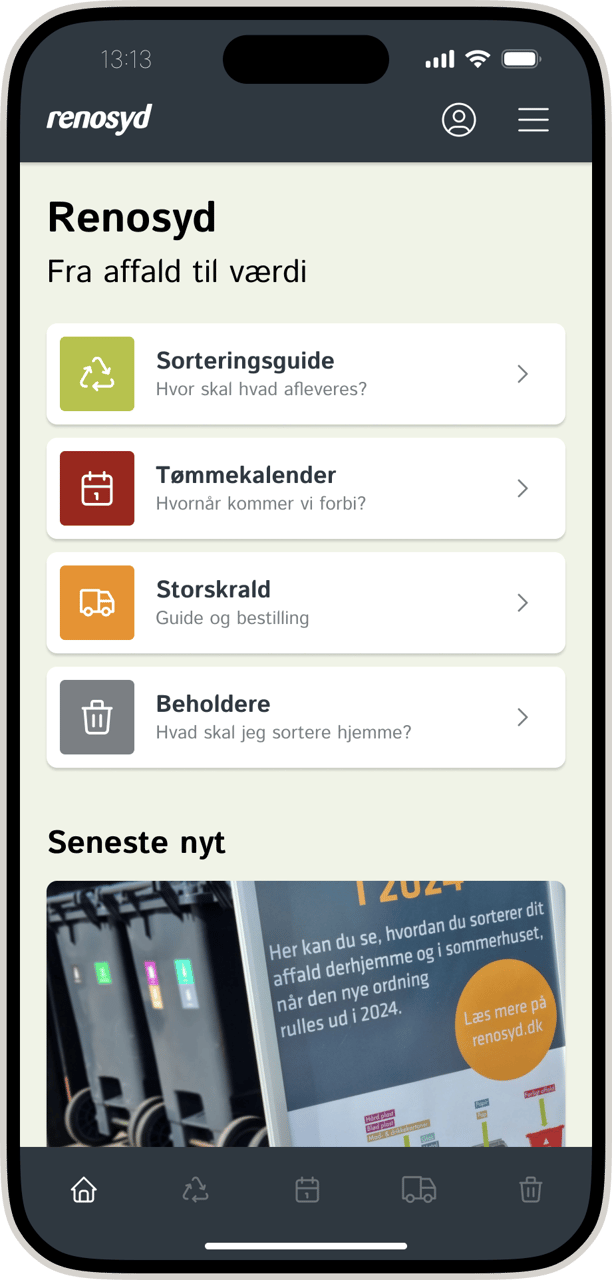Open the hamburger menu

pos(533,120)
